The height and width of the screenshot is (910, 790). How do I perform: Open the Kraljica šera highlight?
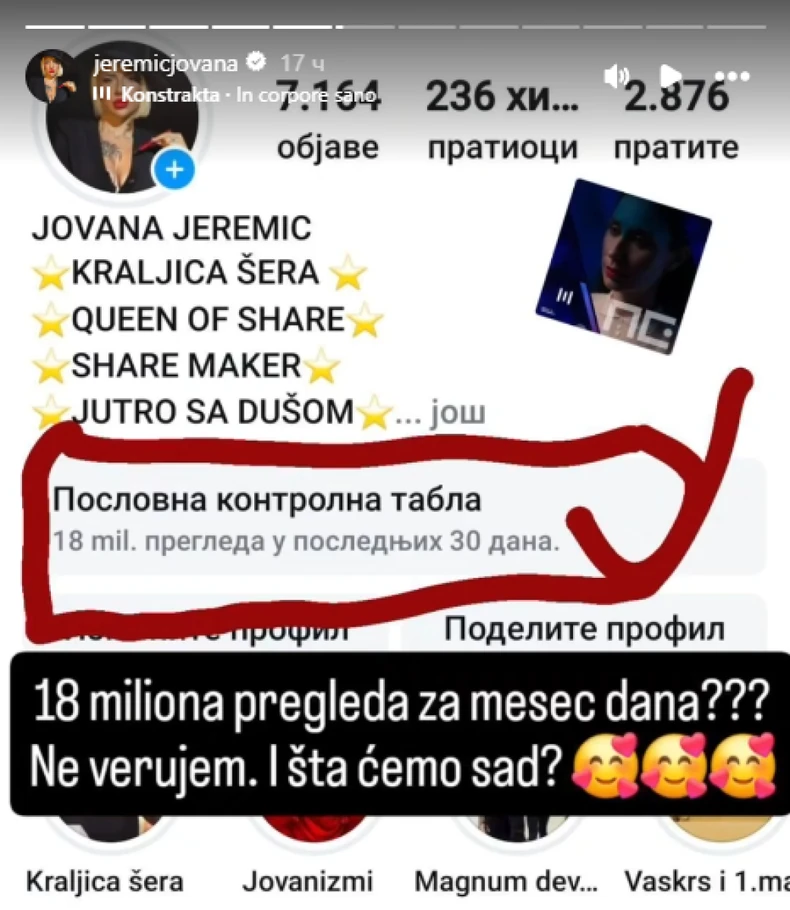click(x=103, y=830)
